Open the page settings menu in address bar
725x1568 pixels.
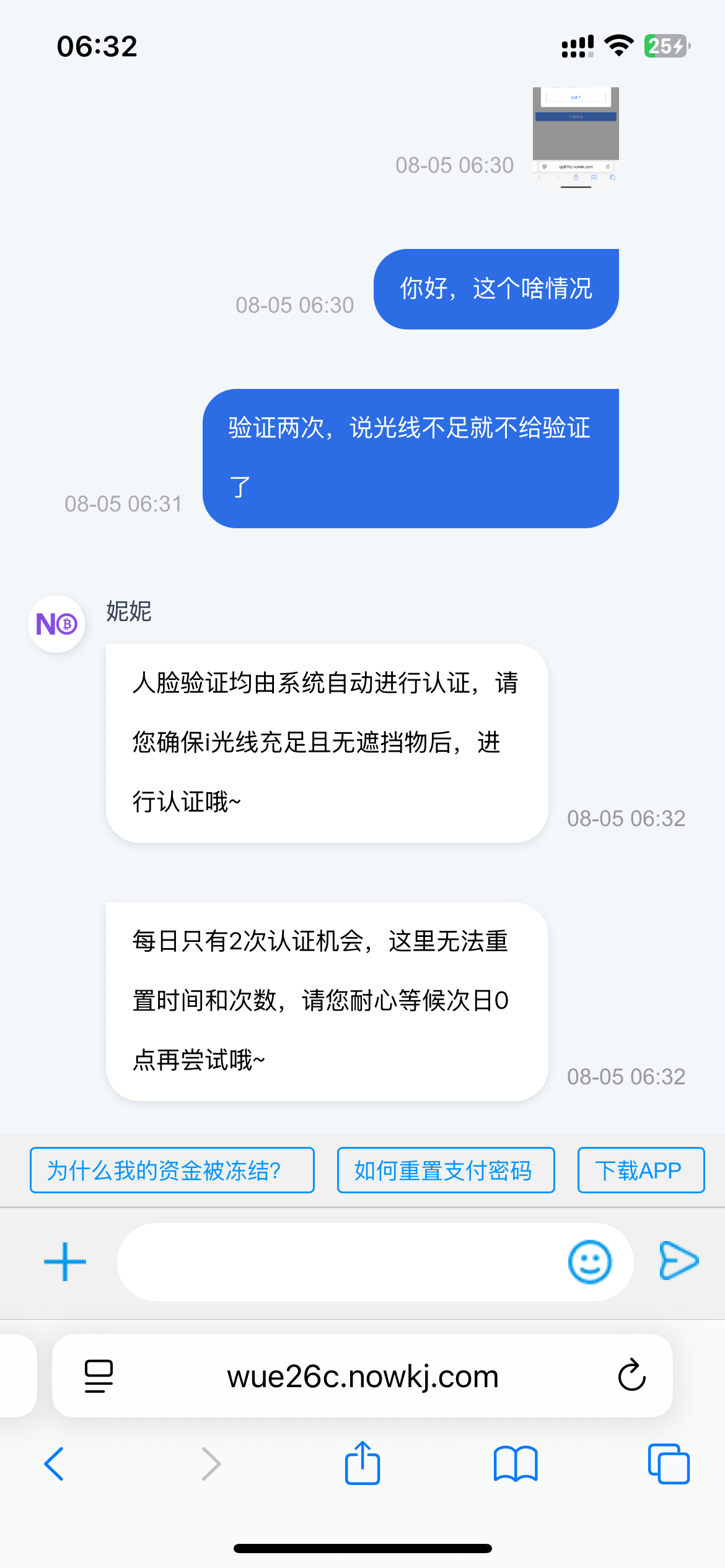coord(99,1376)
